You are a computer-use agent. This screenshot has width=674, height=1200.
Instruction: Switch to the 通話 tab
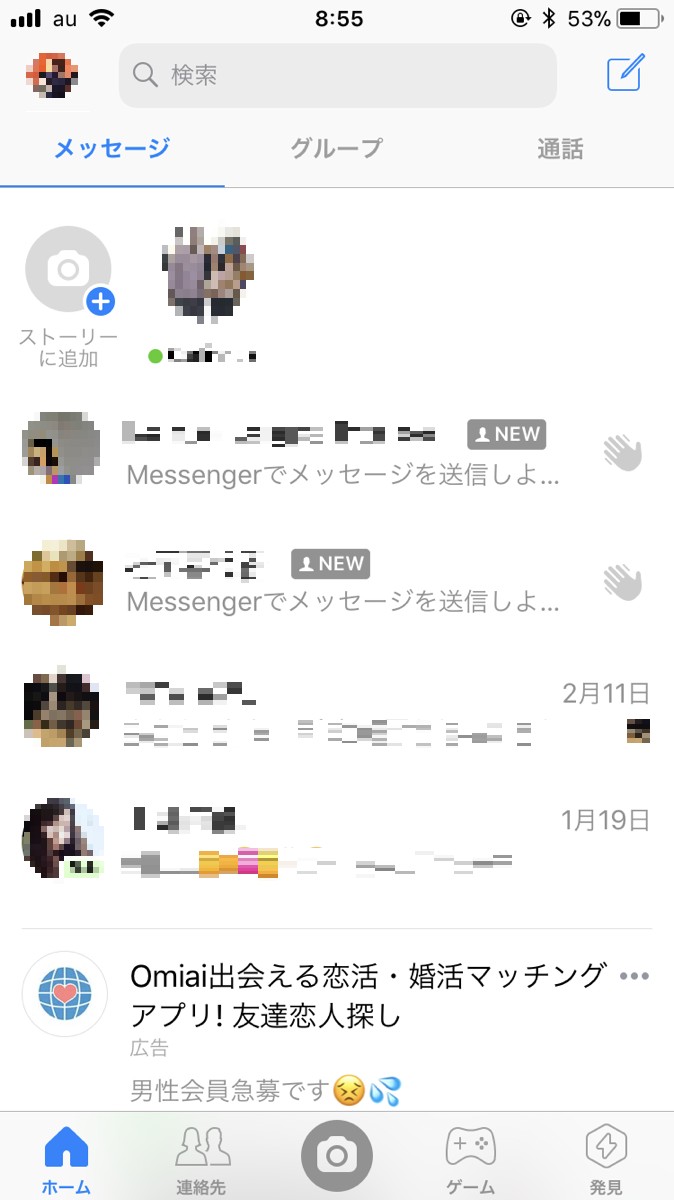(x=560, y=149)
